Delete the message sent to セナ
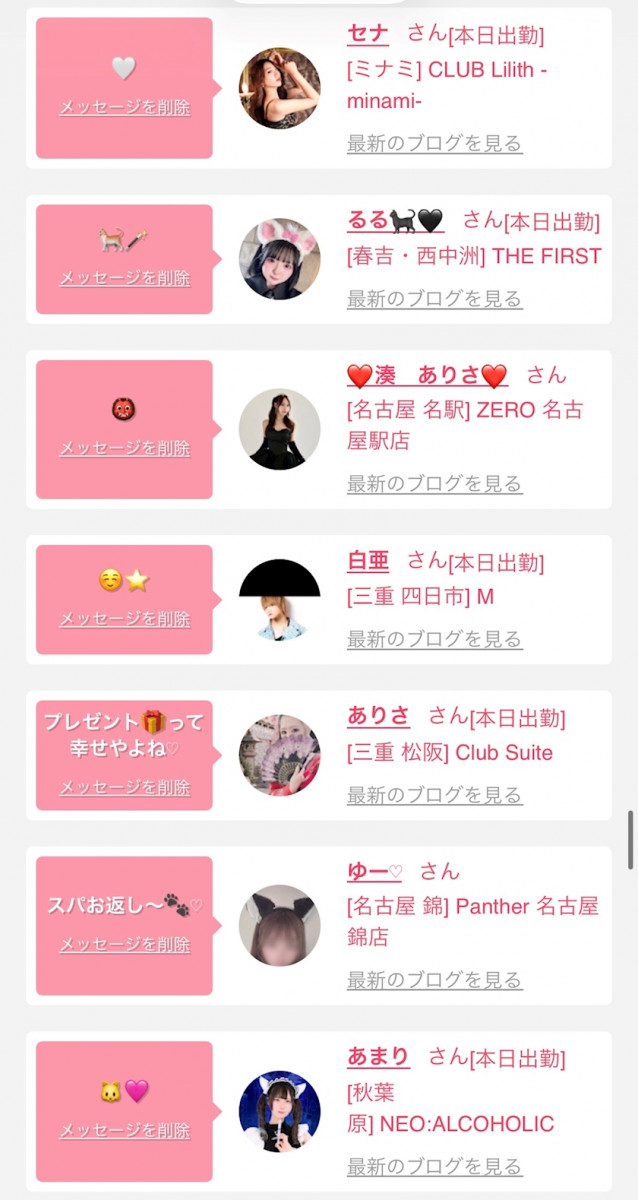 pyautogui.click(x=124, y=107)
